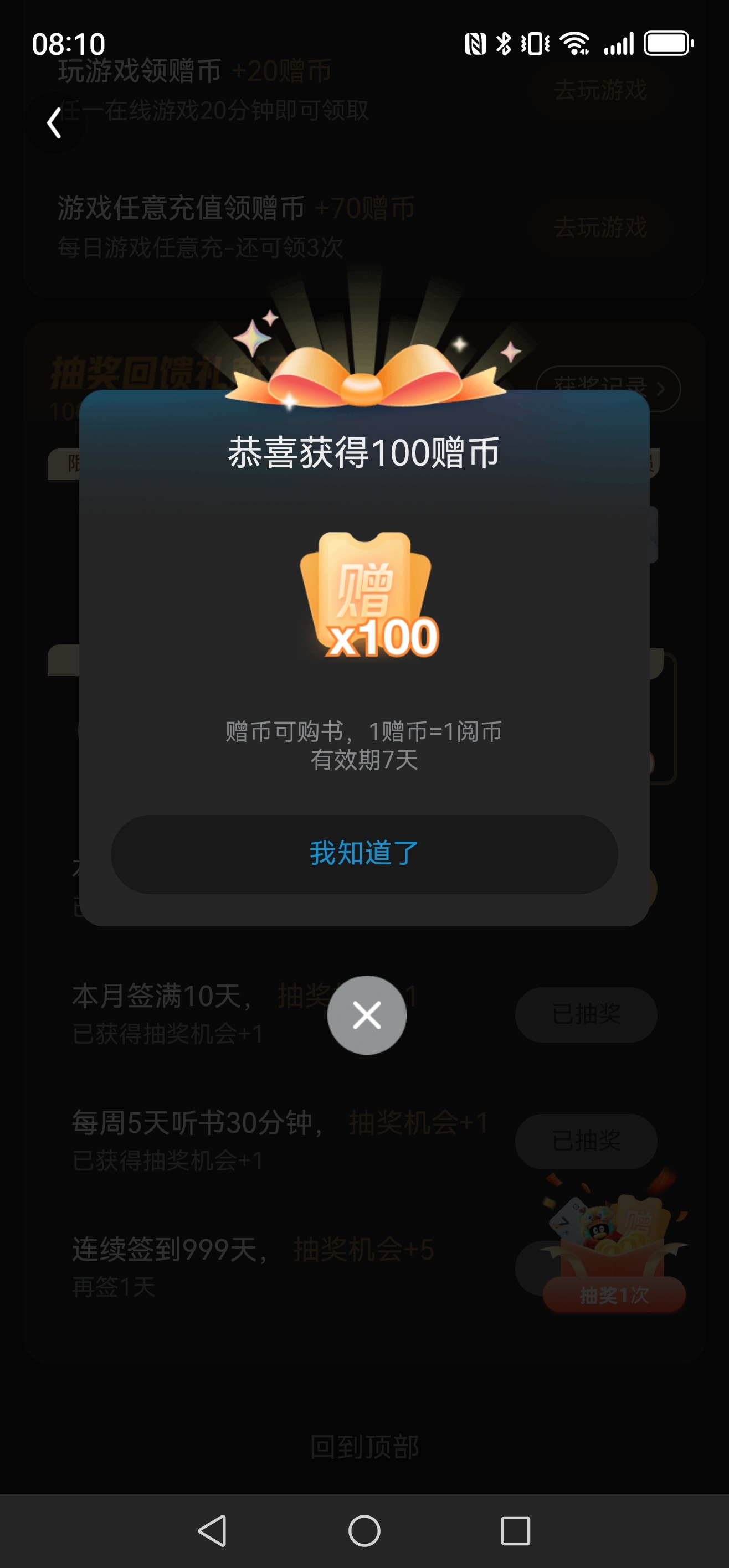Go back with the system back button

tap(213, 1530)
